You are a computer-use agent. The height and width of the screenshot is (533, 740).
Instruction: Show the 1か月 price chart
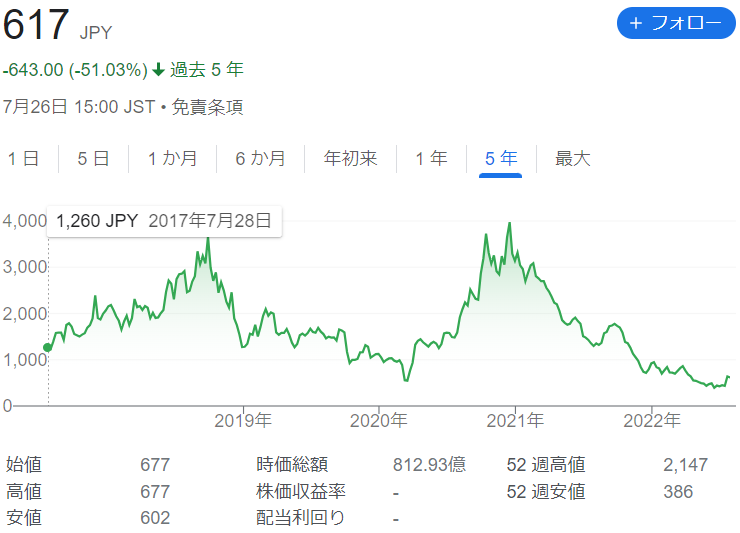tap(172, 158)
